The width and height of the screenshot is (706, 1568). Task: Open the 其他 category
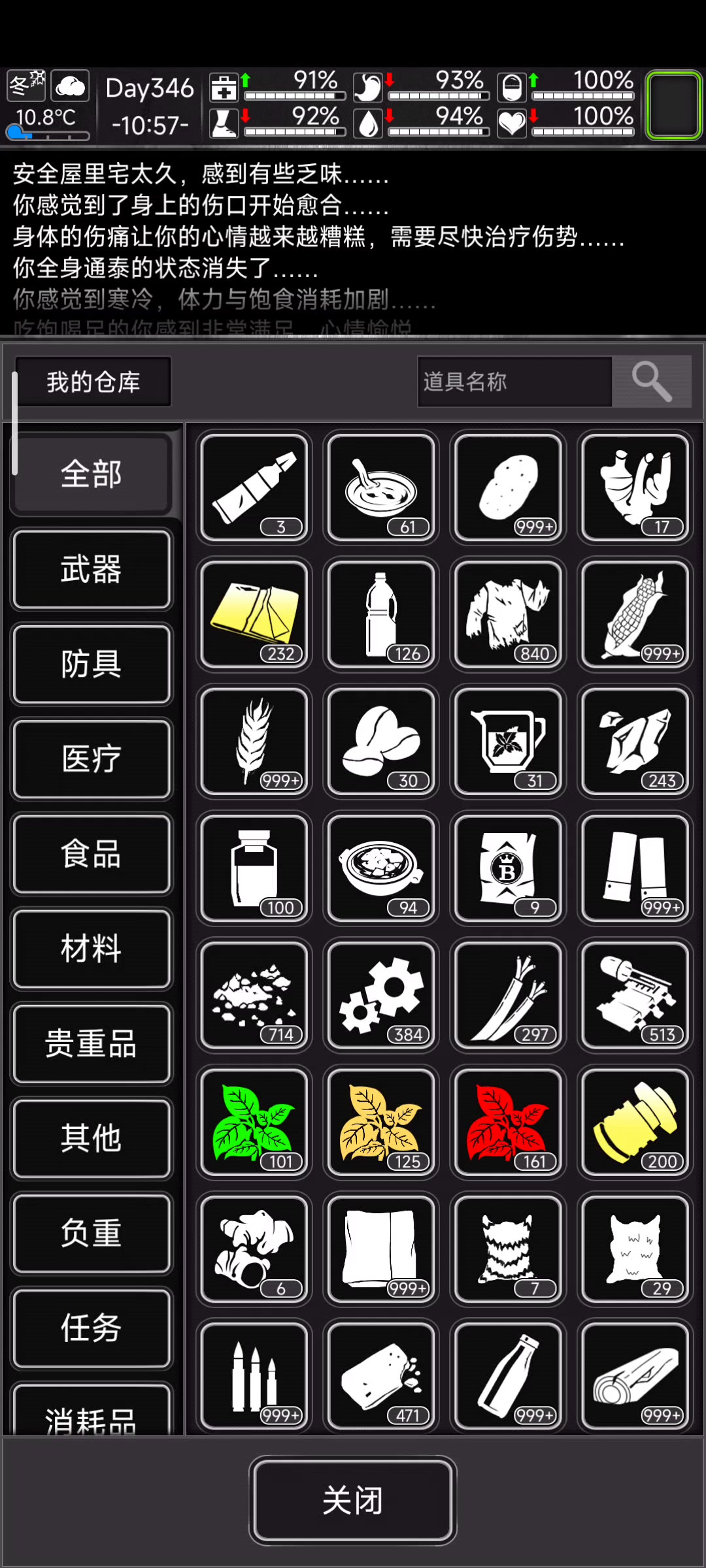pyautogui.click(x=92, y=1138)
